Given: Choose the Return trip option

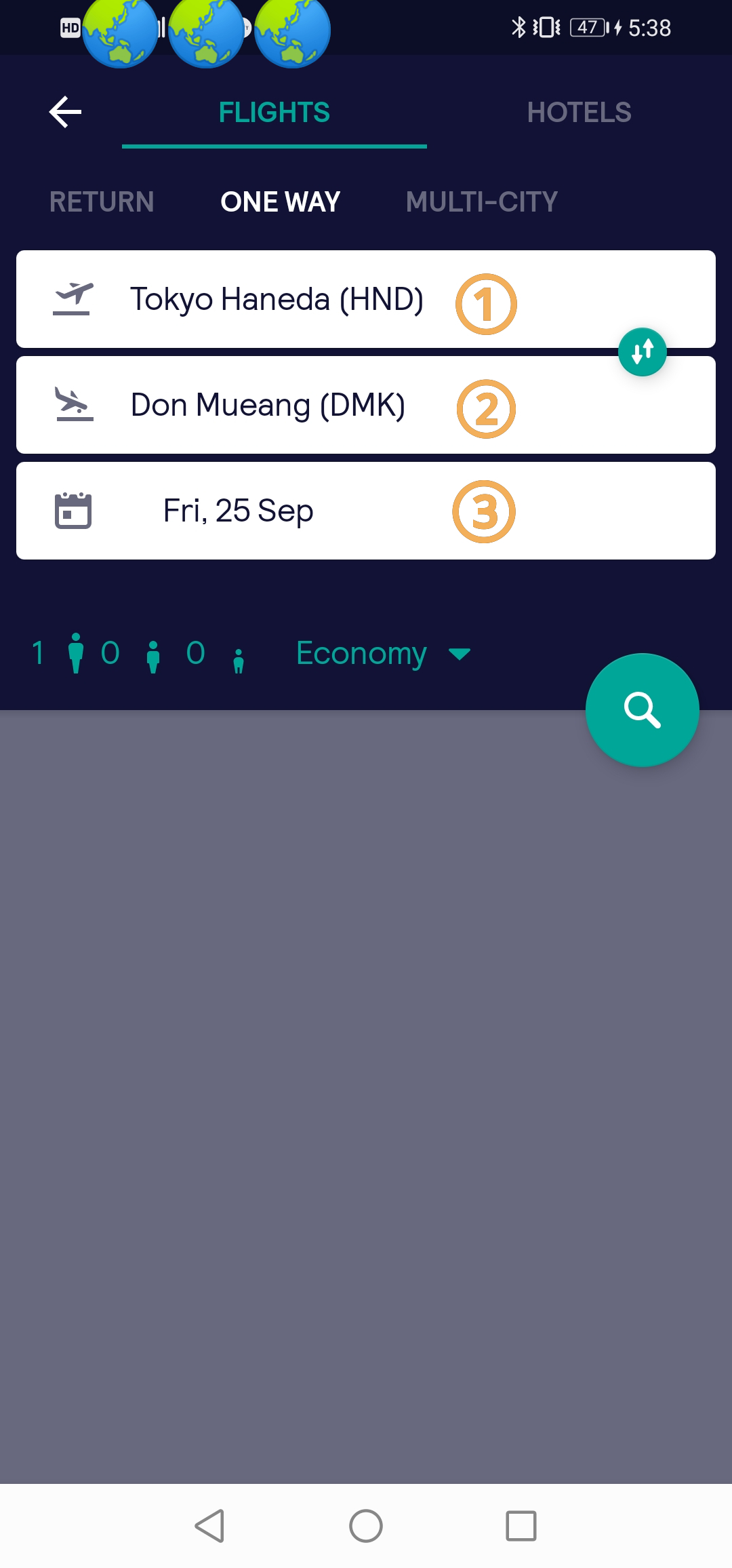Looking at the screenshot, I should pyautogui.click(x=102, y=202).
